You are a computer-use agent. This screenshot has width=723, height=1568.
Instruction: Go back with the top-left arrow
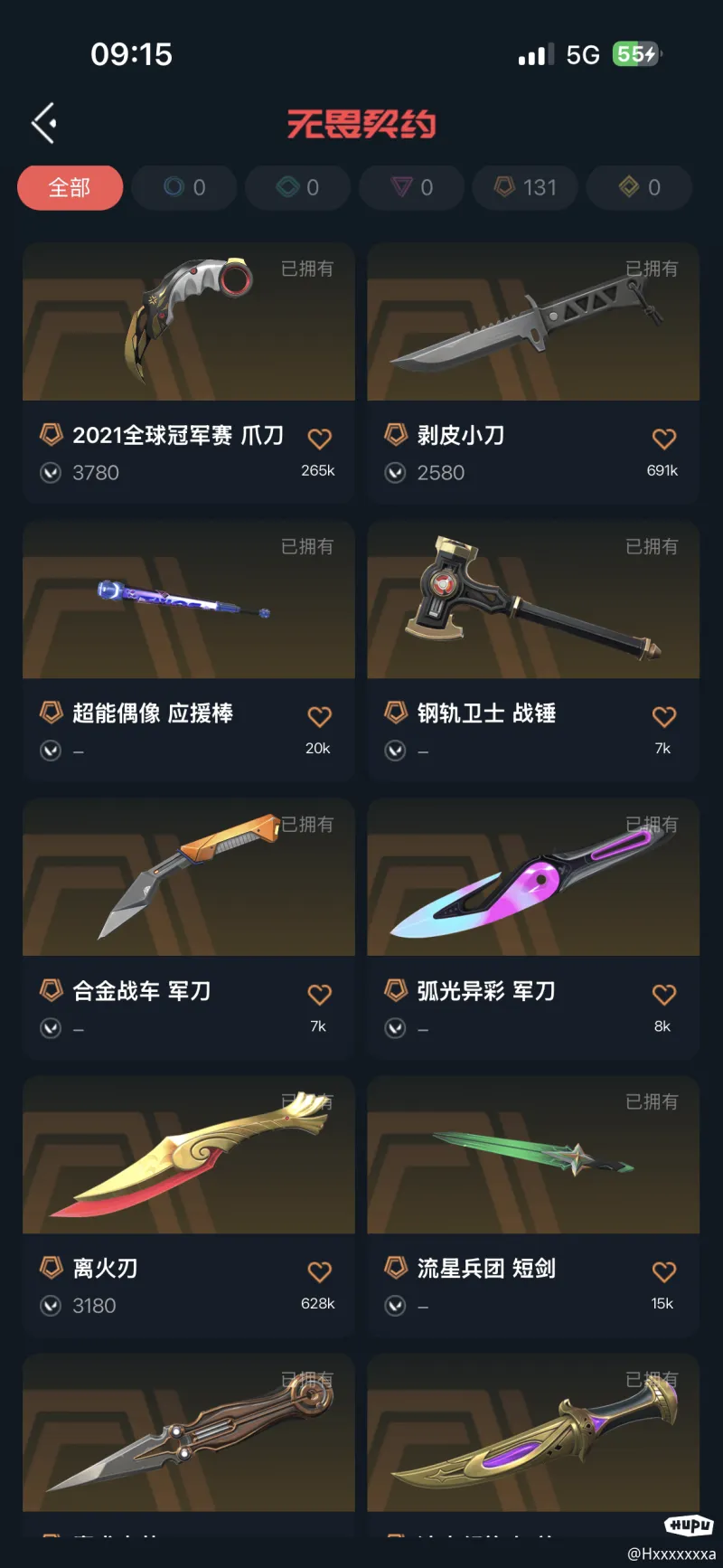coord(44,123)
